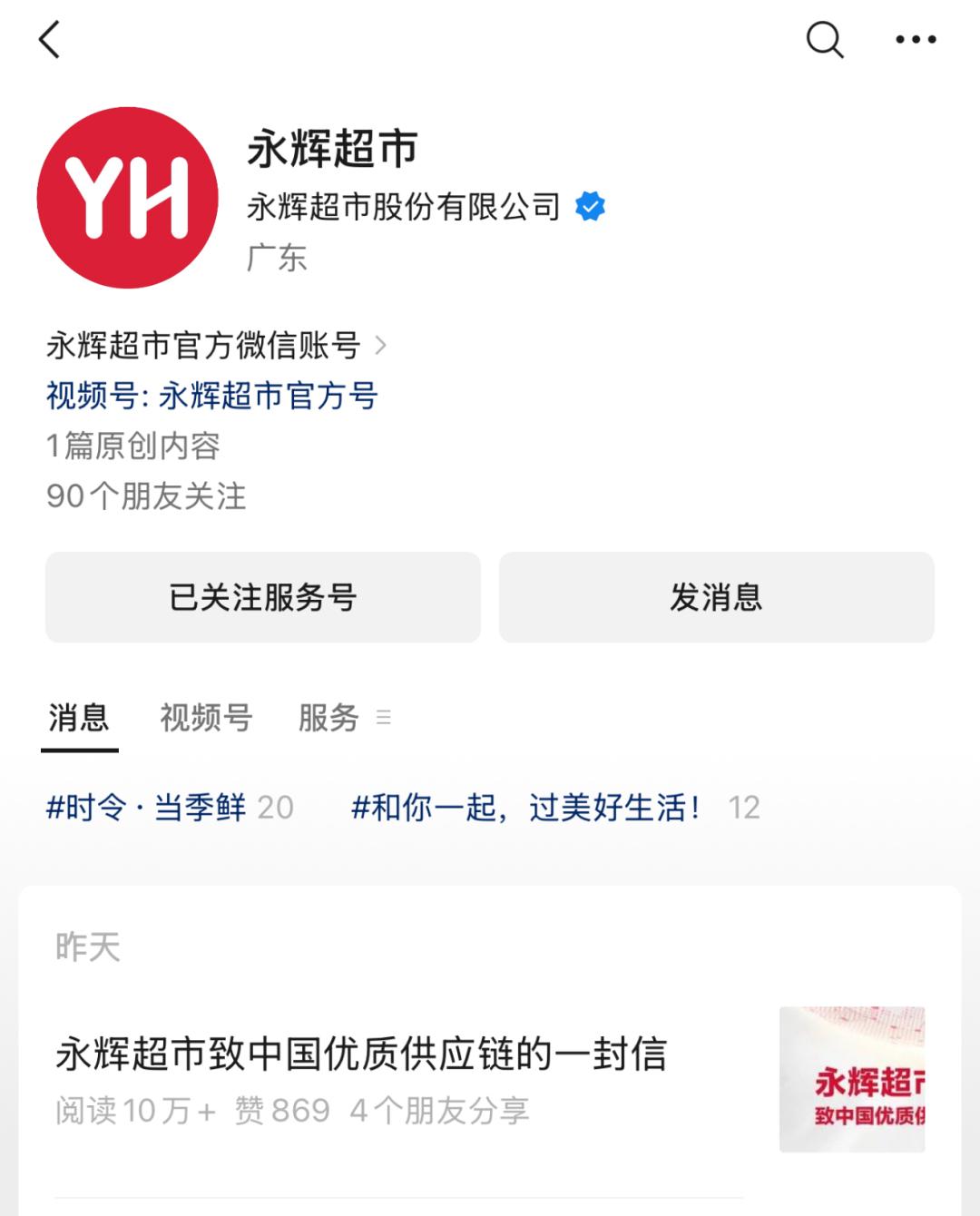The width and height of the screenshot is (980, 1216).
Task: Open hashtag #和你一起，过美好生活！
Action: pyautogui.click(x=526, y=807)
